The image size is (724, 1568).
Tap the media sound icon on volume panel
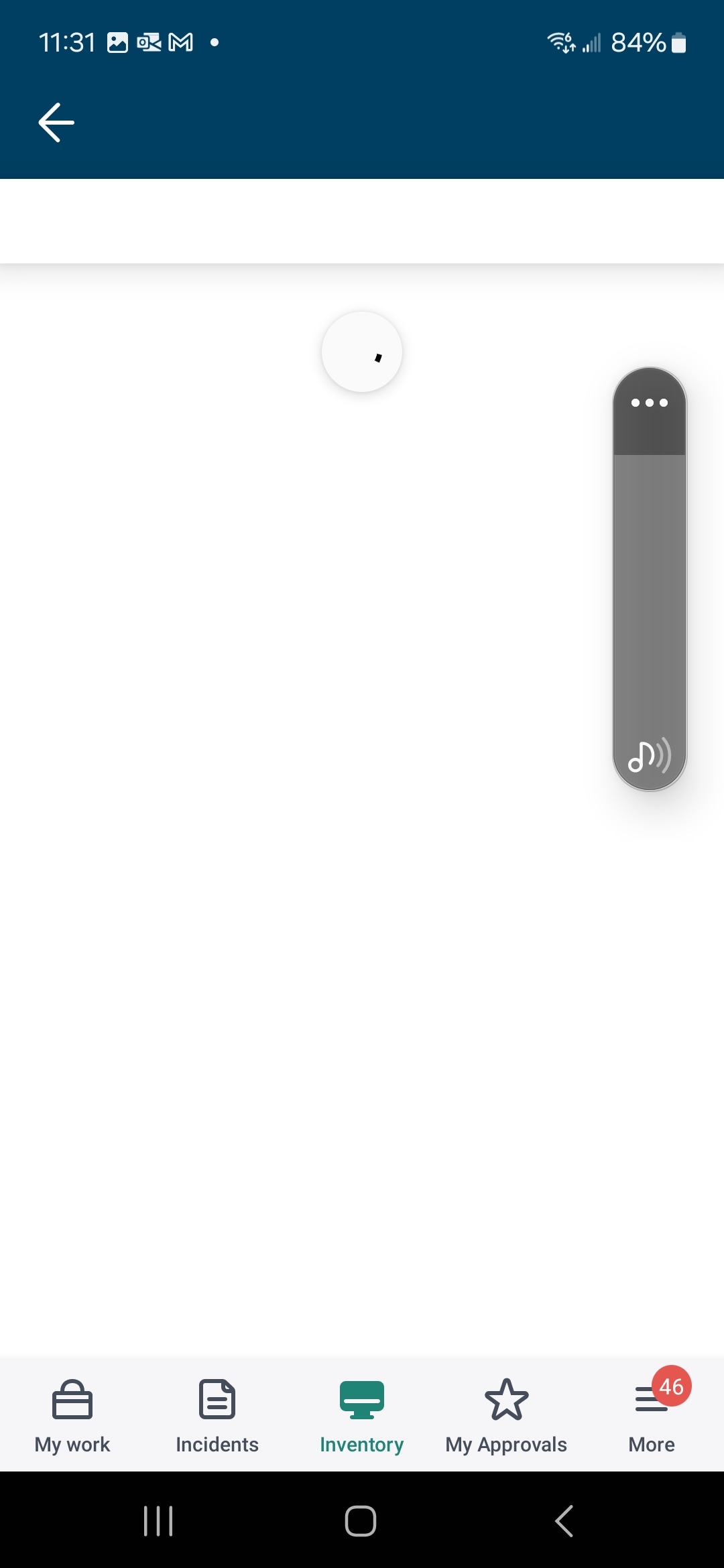tap(650, 757)
